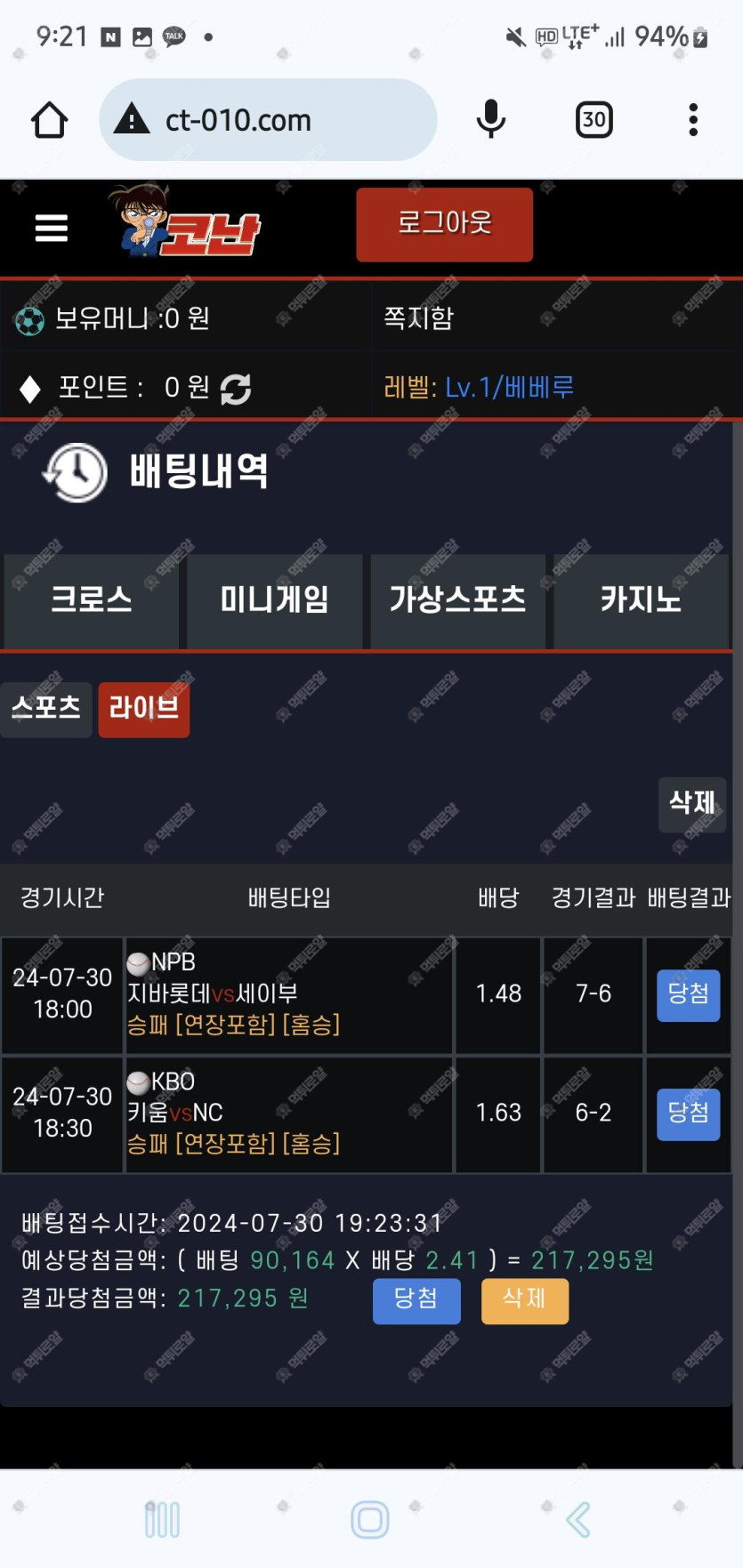Tap the 로그아웃 button
The image size is (743, 1568).
click(444, 224)
